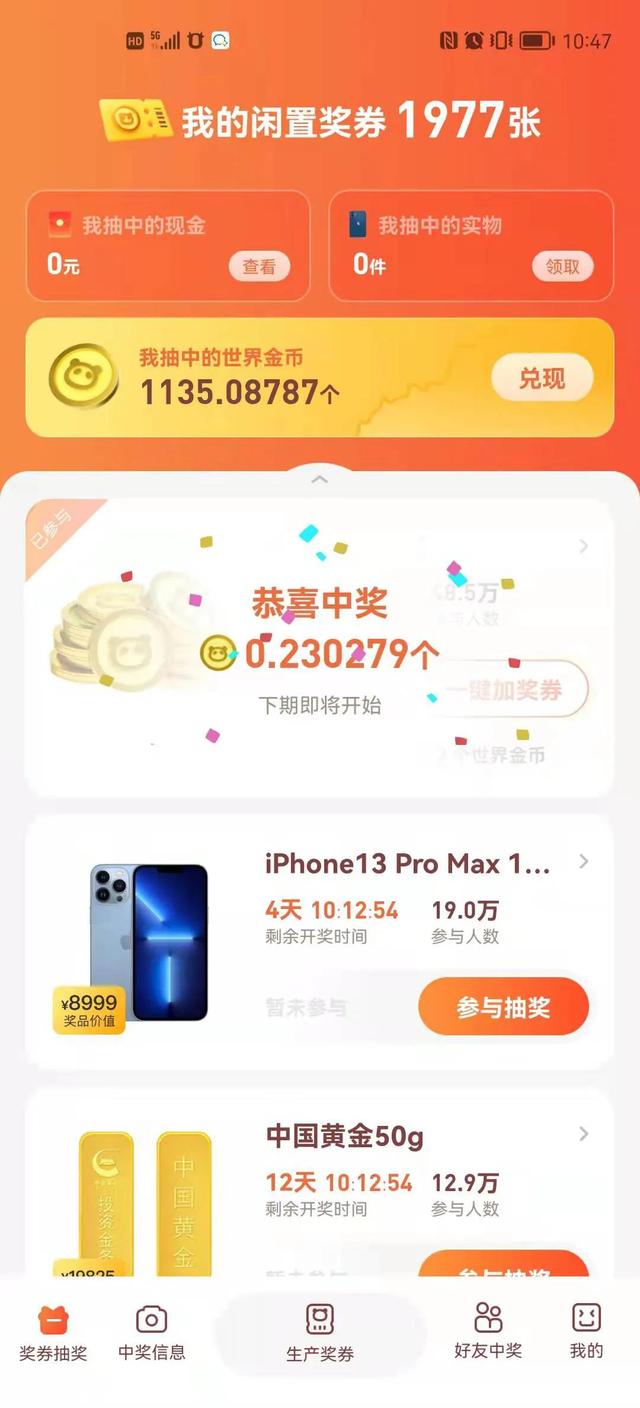The width and height of the screenshot is (640, 1408).
Task: Tap 查看 to view won cash
Action: [259, 267]
